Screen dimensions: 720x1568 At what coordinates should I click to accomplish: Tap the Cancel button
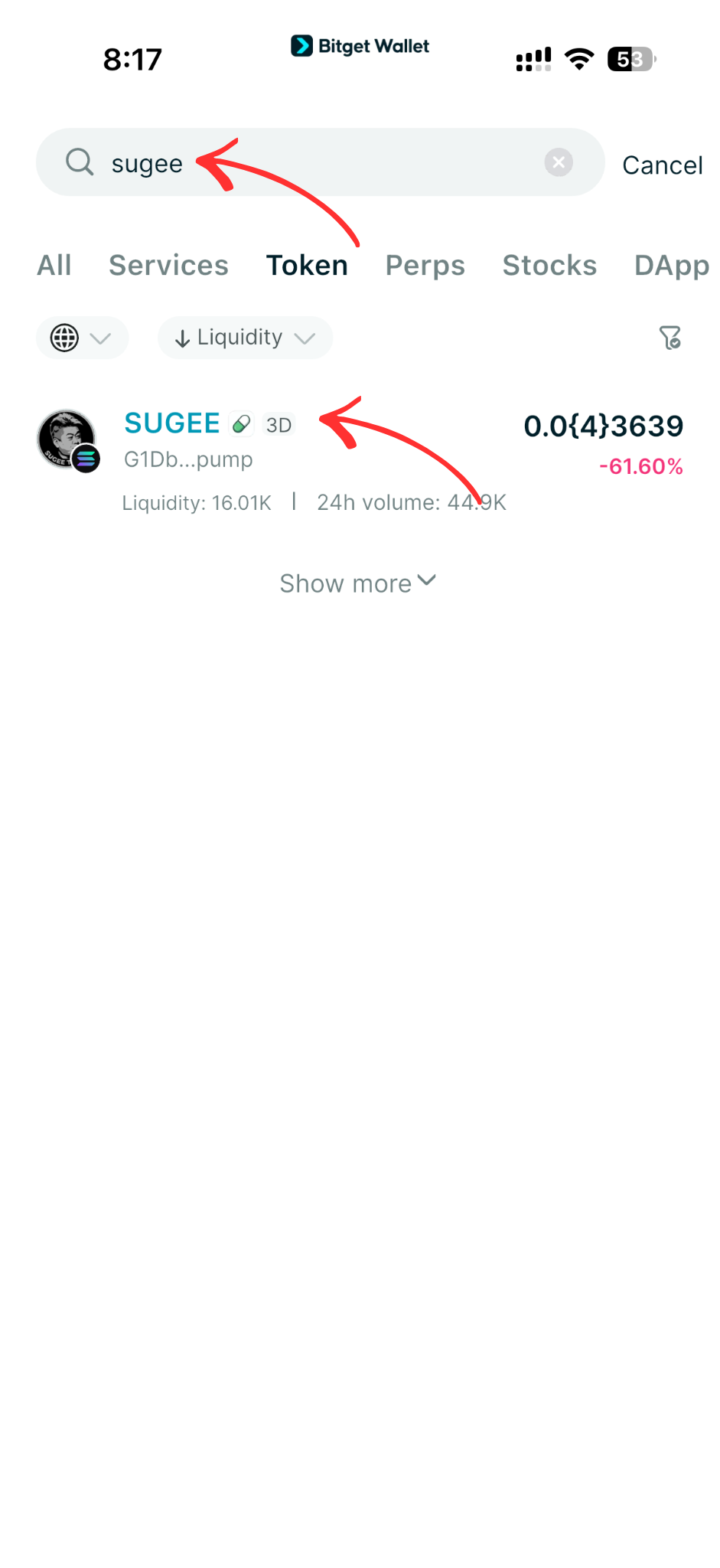[663, 165]
